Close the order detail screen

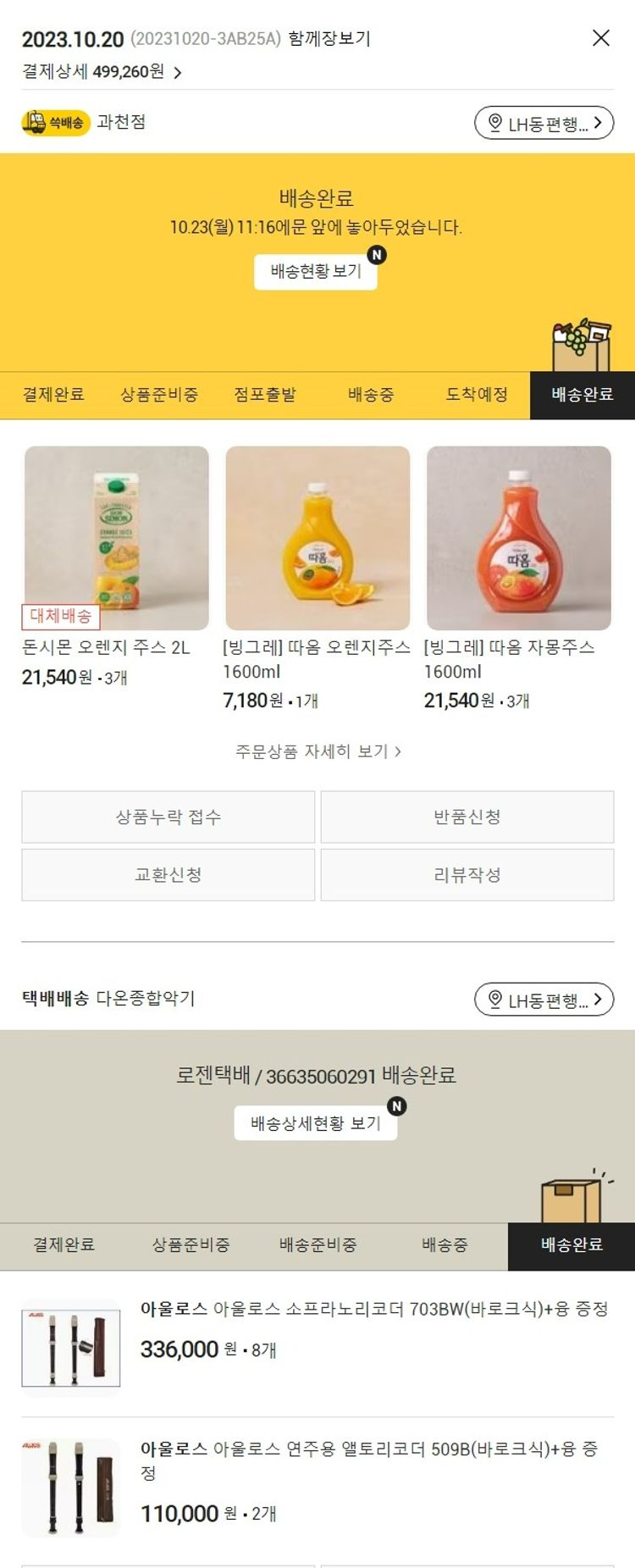coord(600,38)
